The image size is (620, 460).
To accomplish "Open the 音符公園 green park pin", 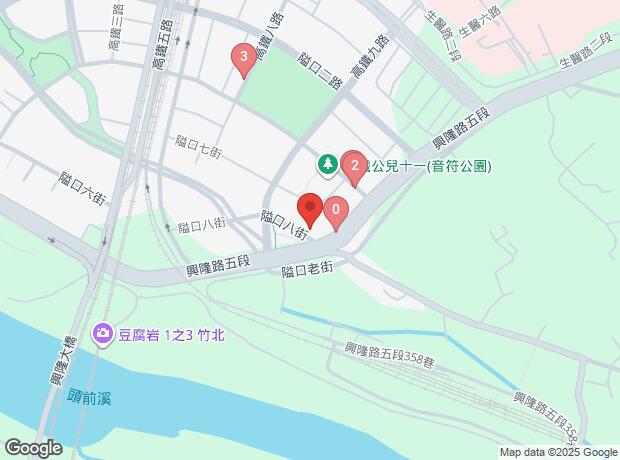I will [x=326, y=164].
